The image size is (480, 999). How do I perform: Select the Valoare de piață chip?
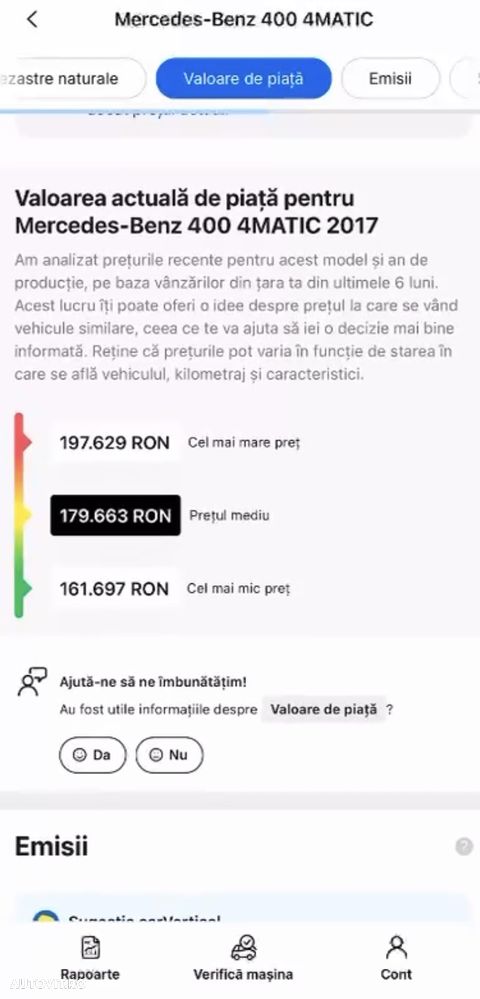[244, 78]
